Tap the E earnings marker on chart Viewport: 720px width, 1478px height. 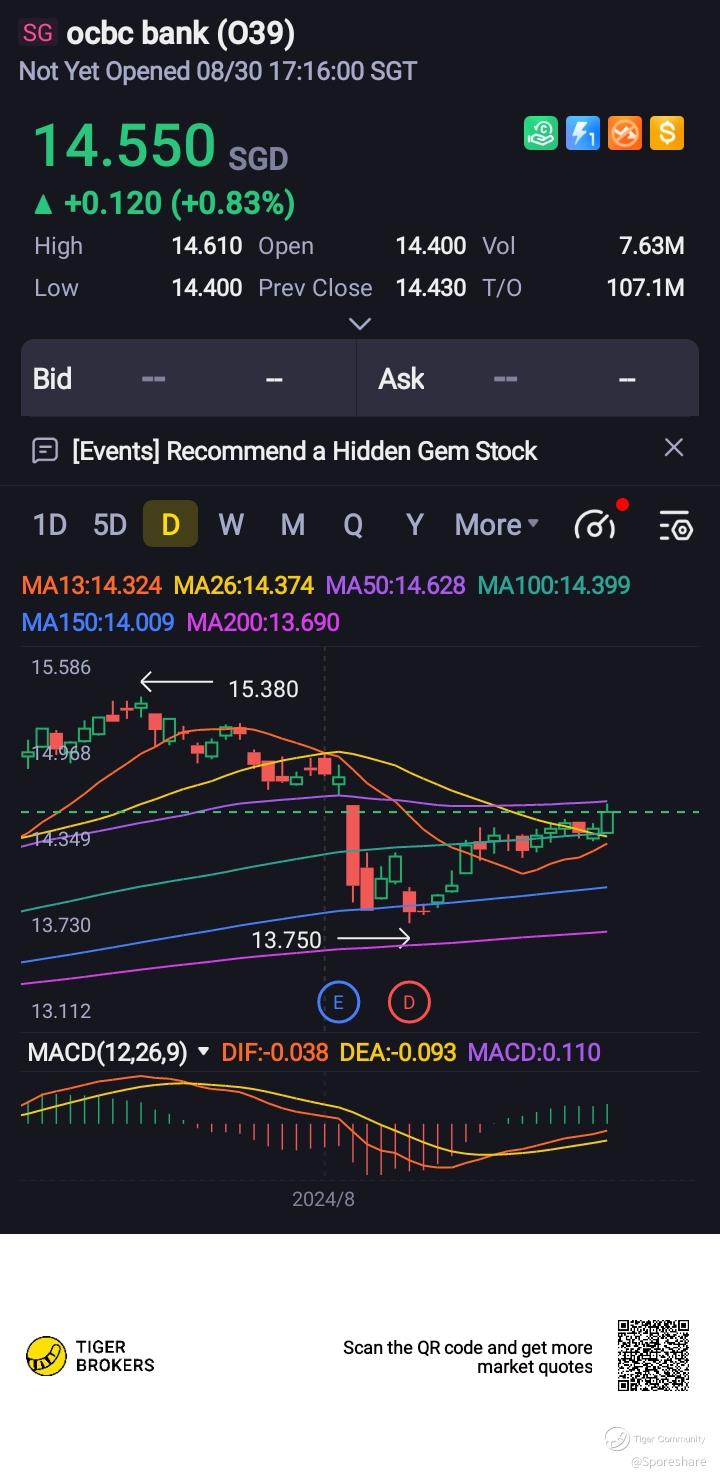(x=338, y=1002)
